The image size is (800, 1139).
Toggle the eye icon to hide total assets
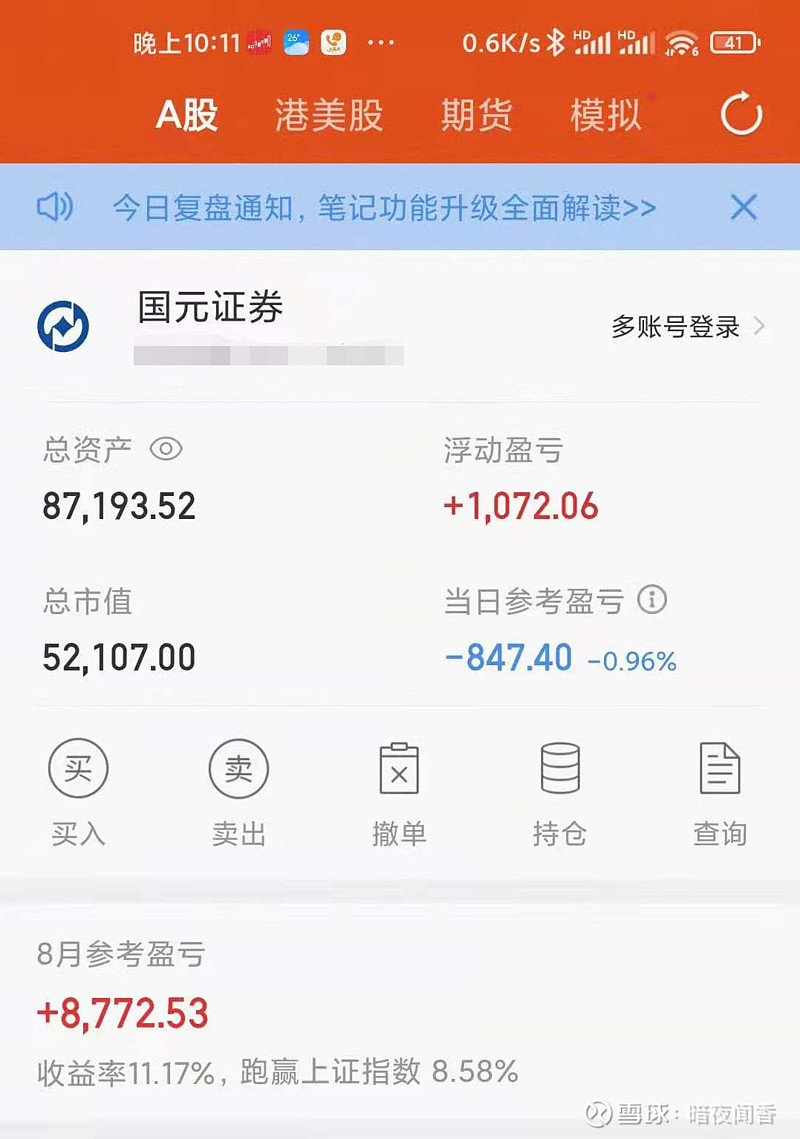pyautogui.click(x=166, y=450)
